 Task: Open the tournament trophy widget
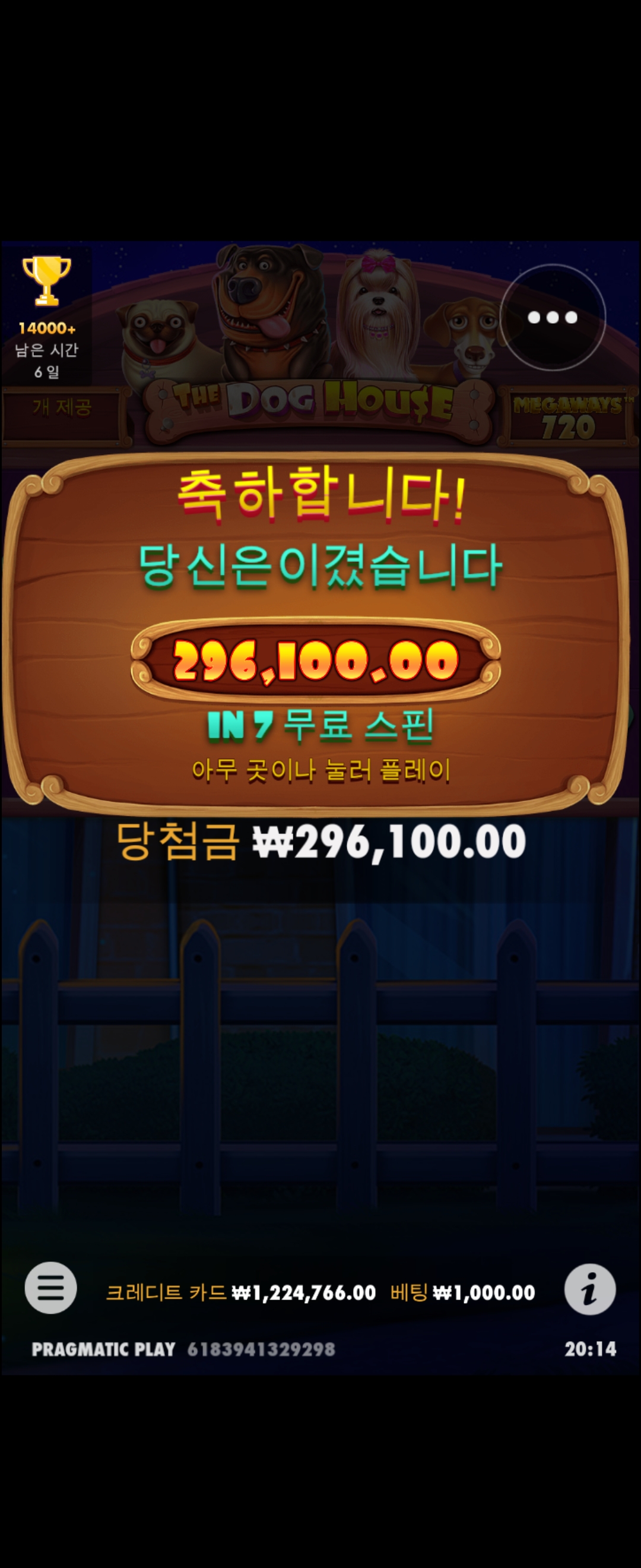click(47, 317)
